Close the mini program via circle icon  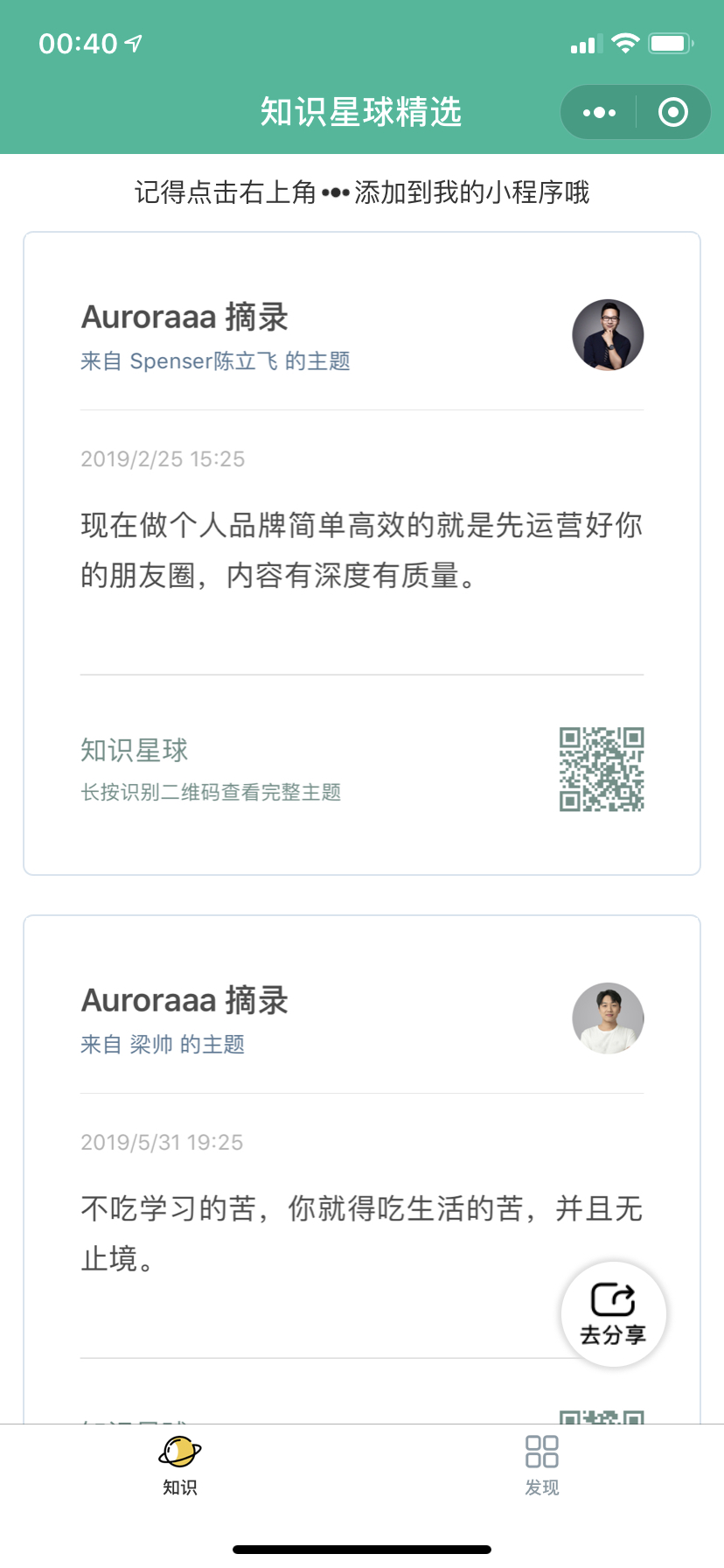pos(672,112)
